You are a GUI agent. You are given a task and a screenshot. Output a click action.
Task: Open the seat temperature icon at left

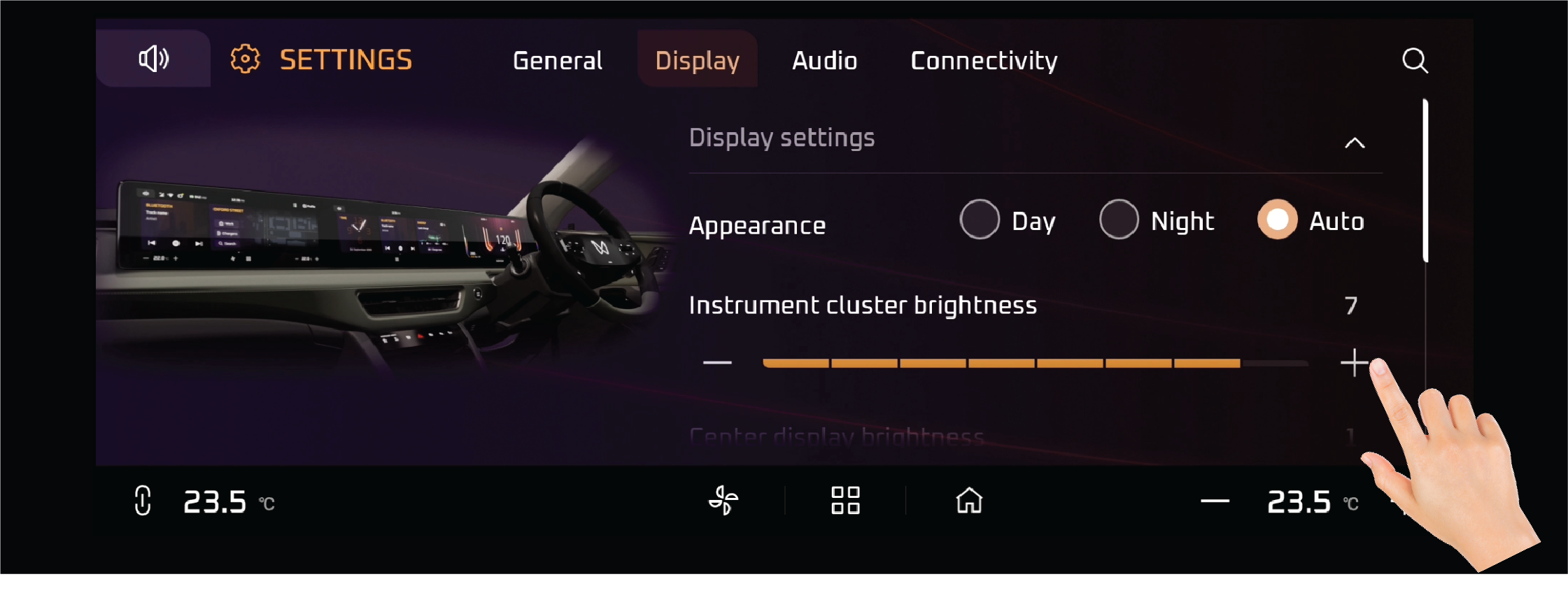coord(143,501)
